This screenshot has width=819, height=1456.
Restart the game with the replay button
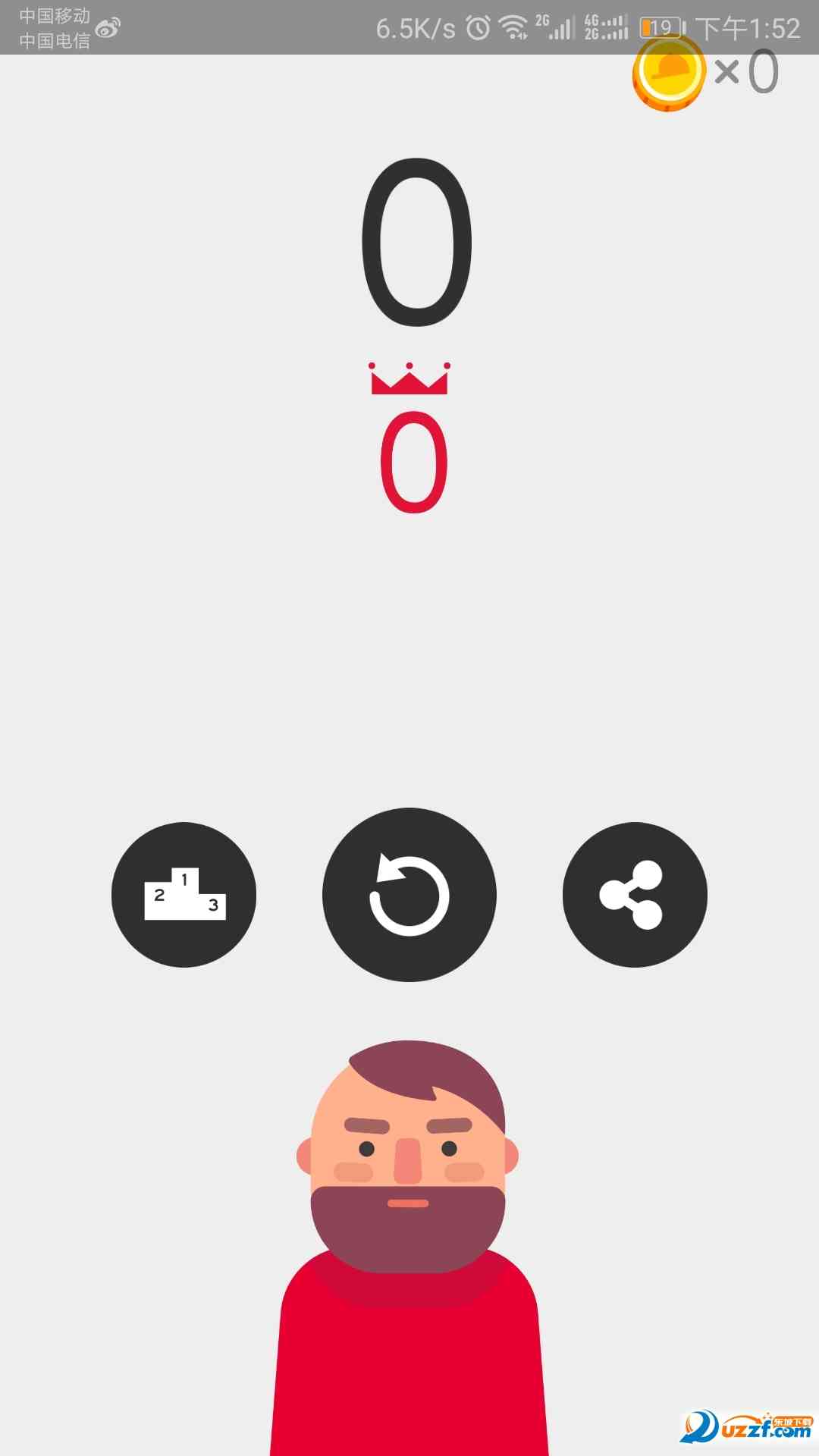409,895
